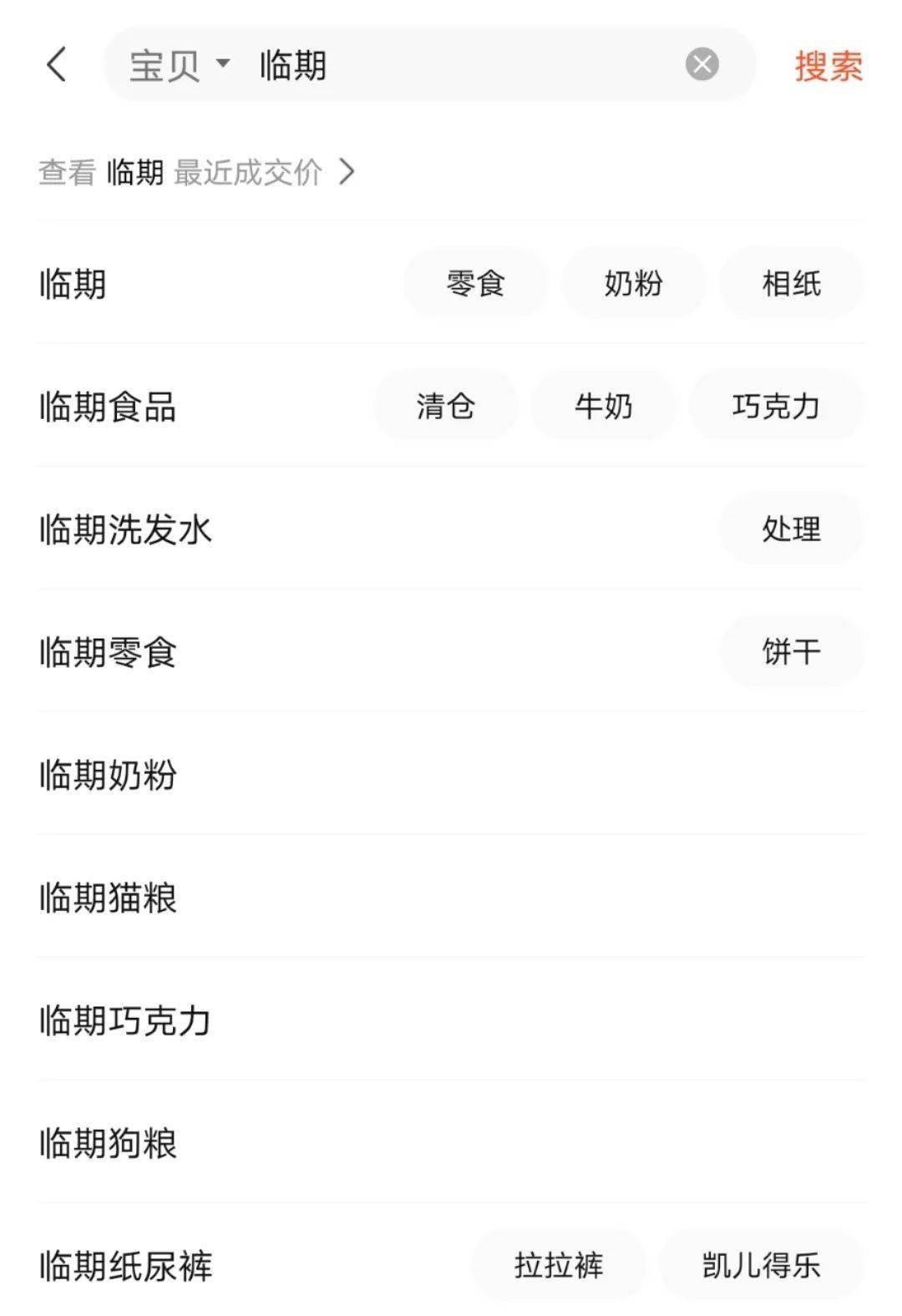This screenshot has height=1316, width=902.
Task: Tap the 饼干 tag pill
Action: (x=791, y=651)
